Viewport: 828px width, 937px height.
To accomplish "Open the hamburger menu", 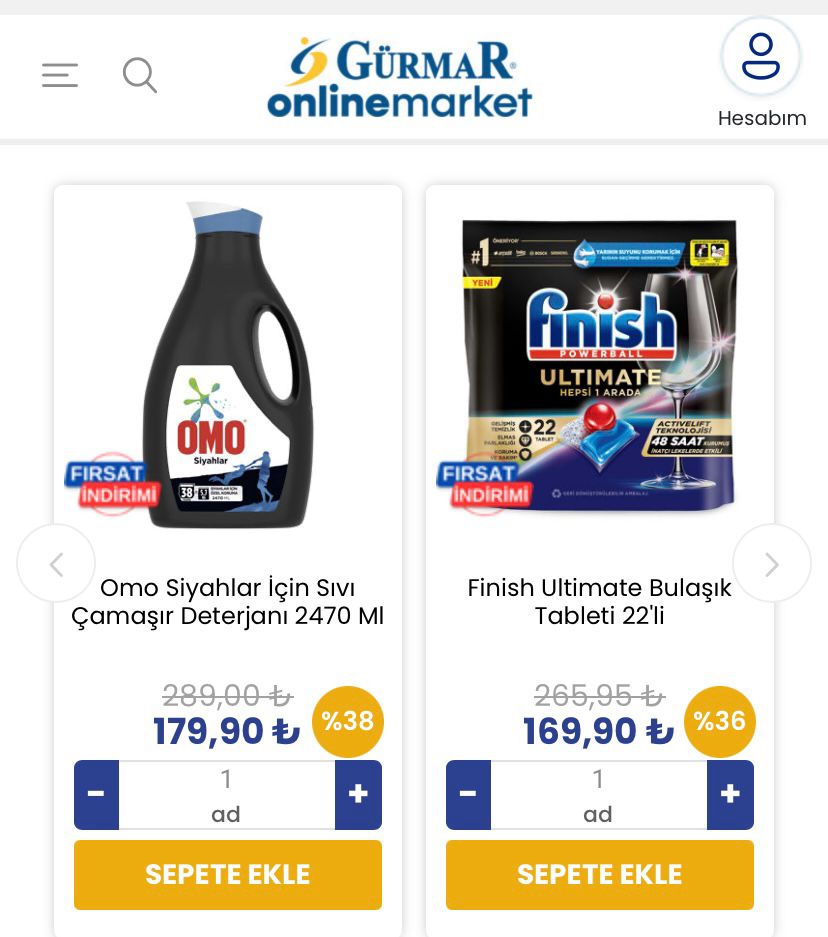I will [x=59, y=75].
